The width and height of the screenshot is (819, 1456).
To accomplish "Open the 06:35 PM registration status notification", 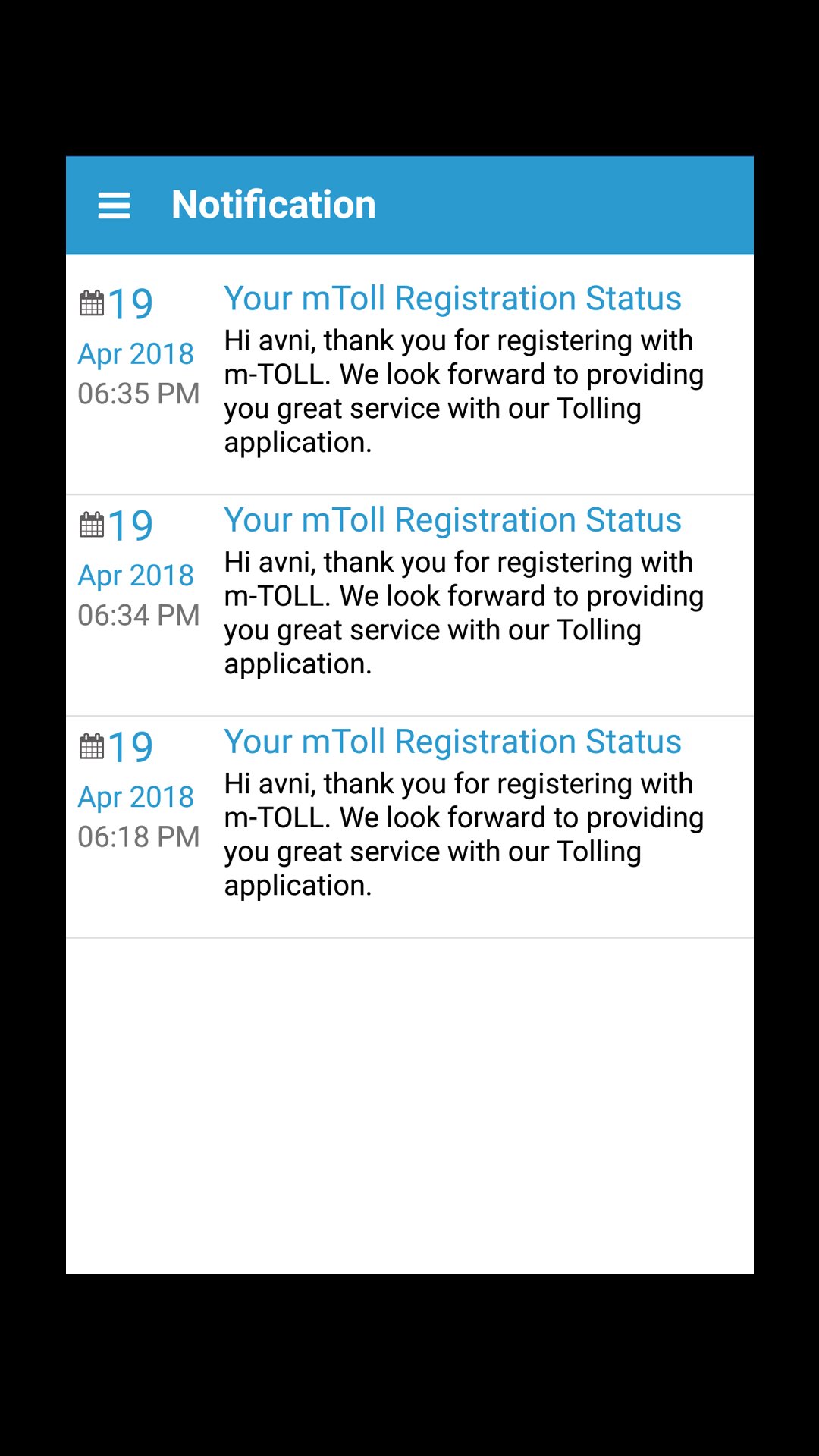I will pyautogui.click(x=409, y=374).
